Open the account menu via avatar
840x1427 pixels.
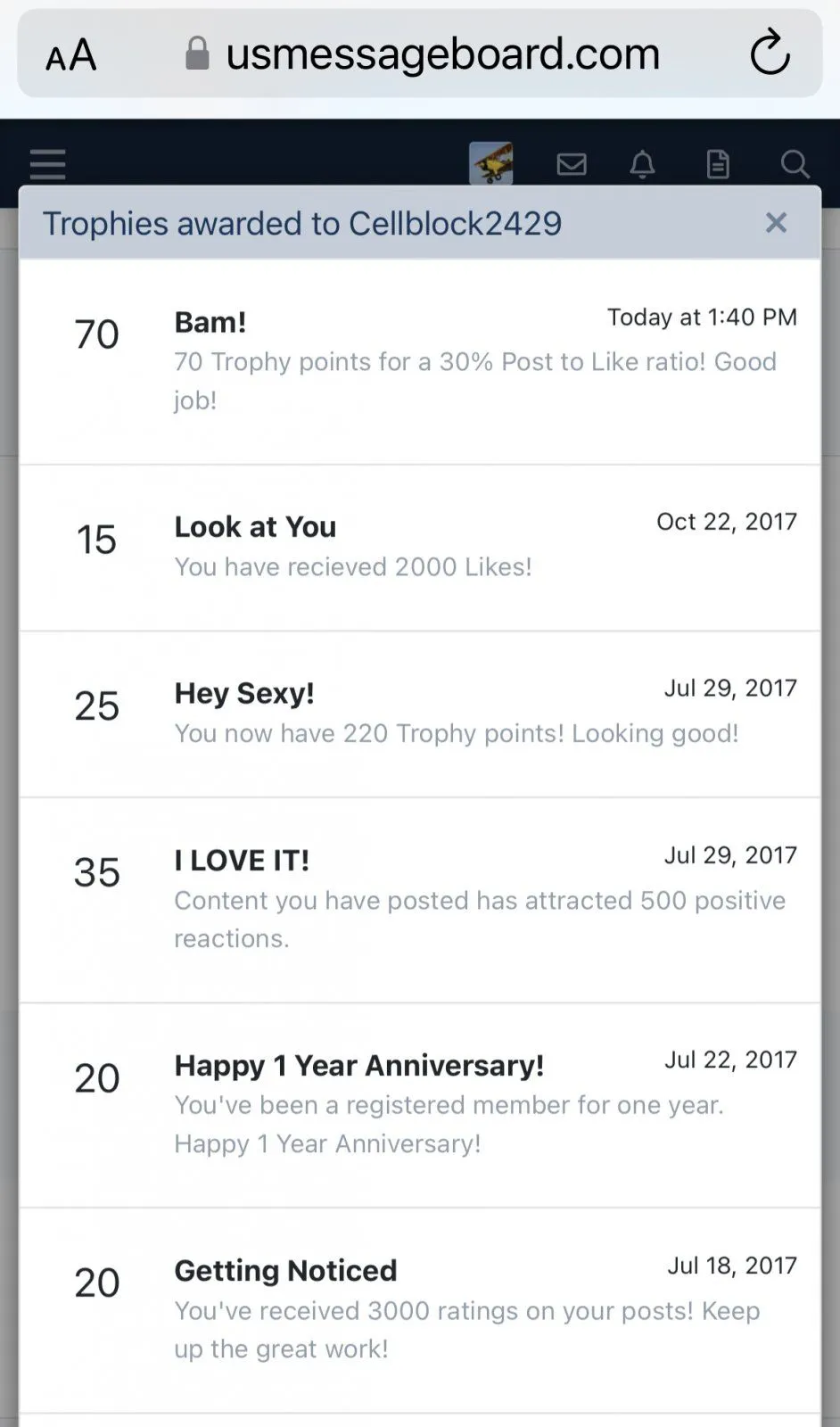[x=491, y=163]
